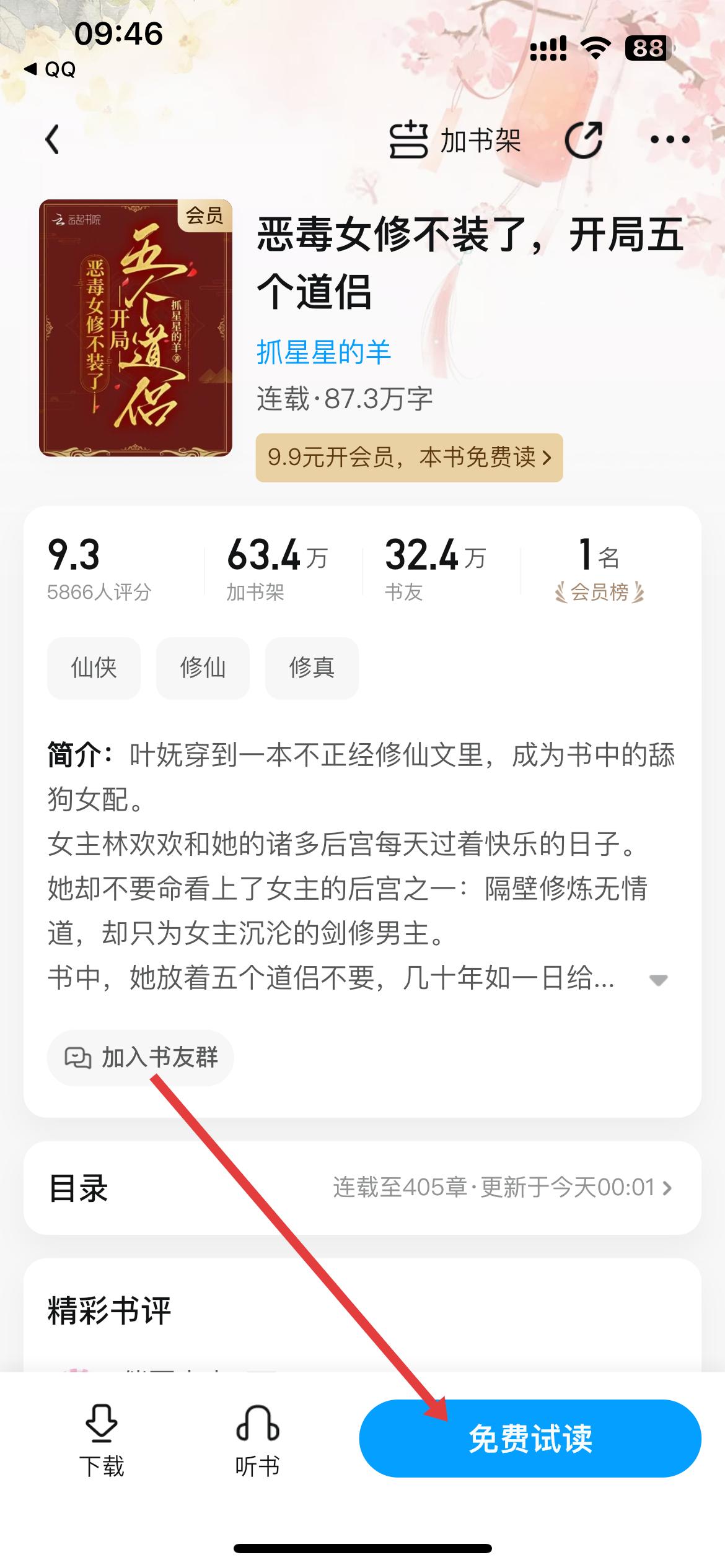Select the 仙侠 tag
The width and height of the screenshot is (725, 1568).
(94, 668)
